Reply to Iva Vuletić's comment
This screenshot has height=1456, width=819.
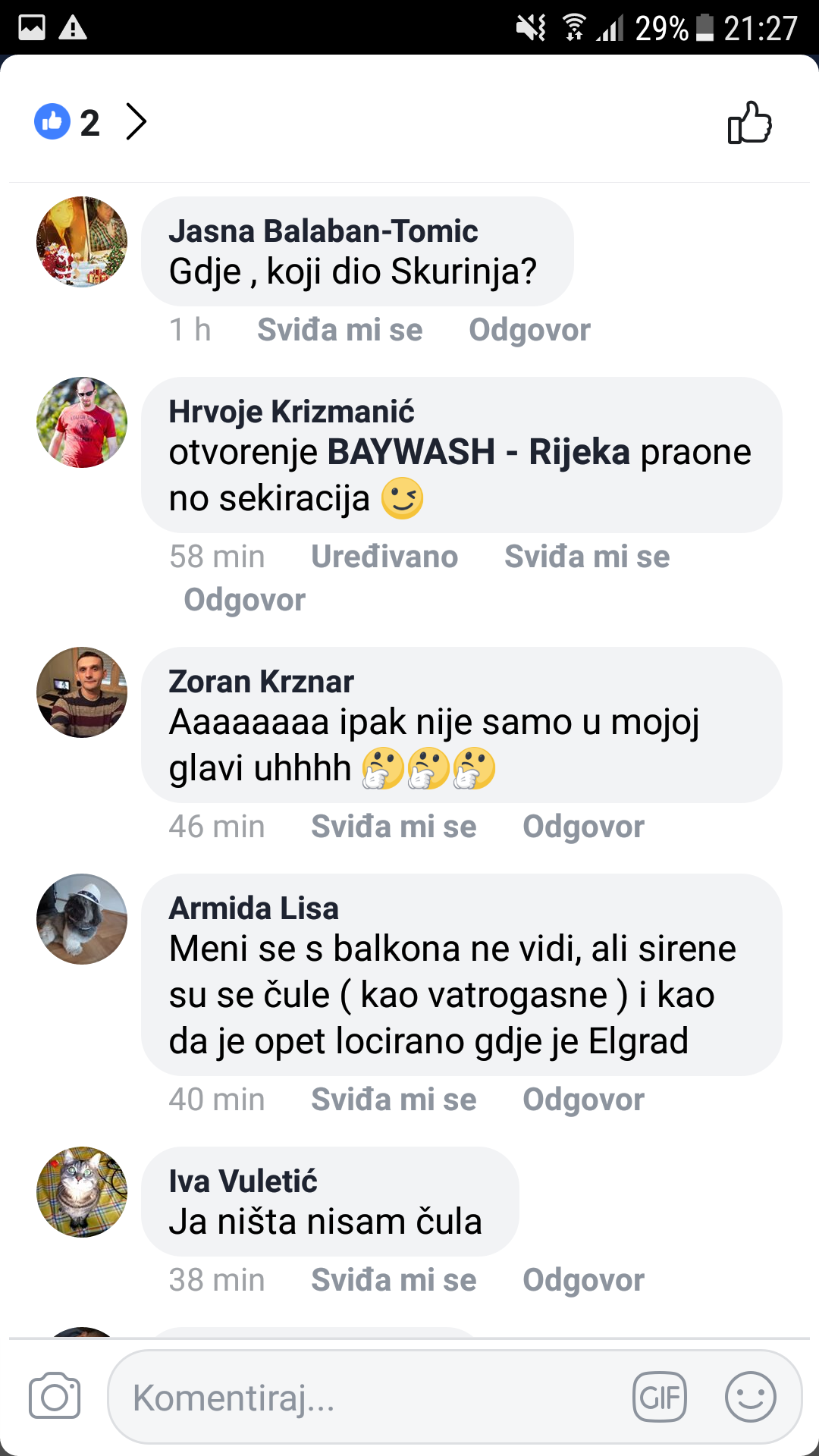pos(583,1280)
